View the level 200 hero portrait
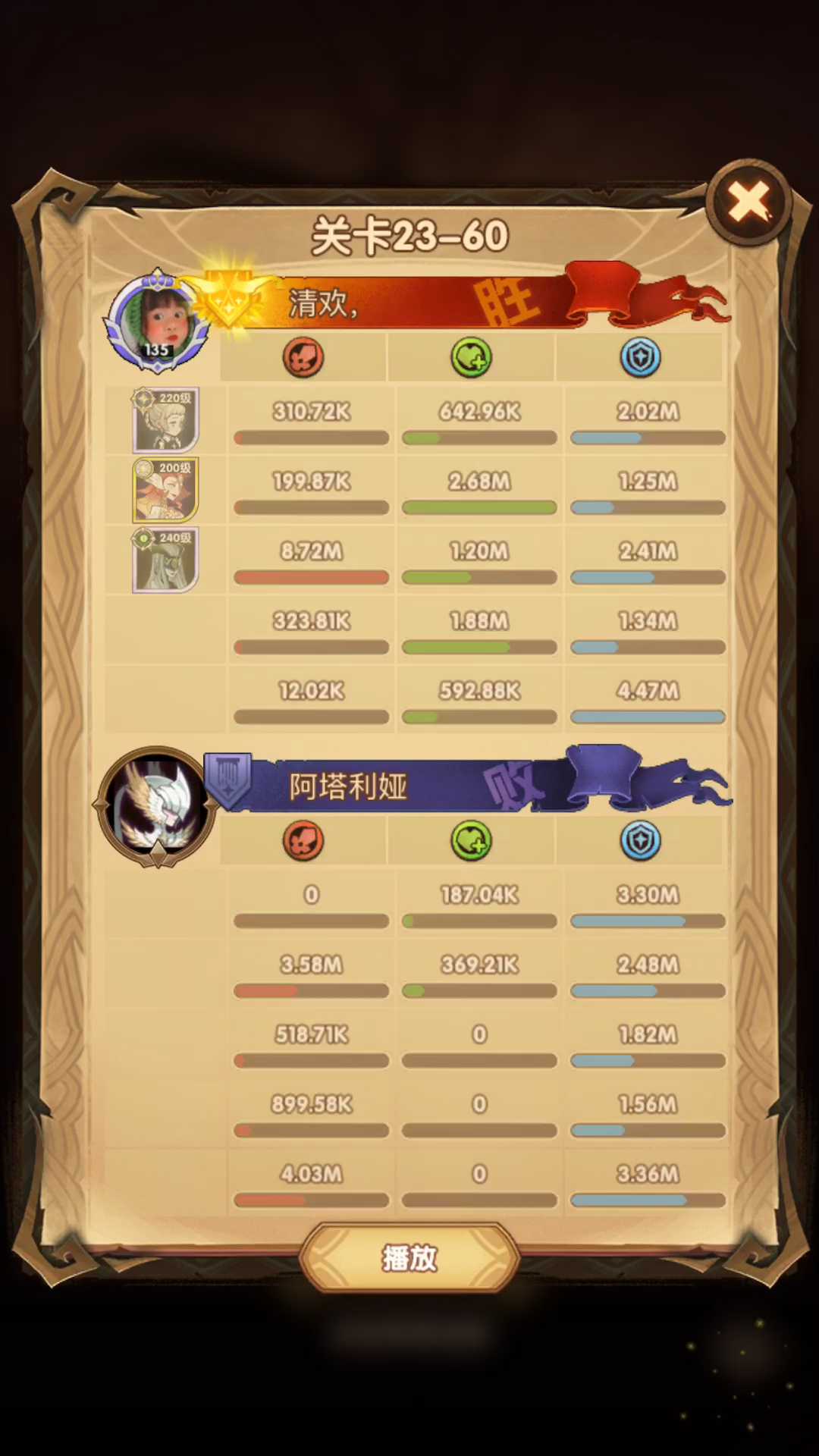 (165, 490)
